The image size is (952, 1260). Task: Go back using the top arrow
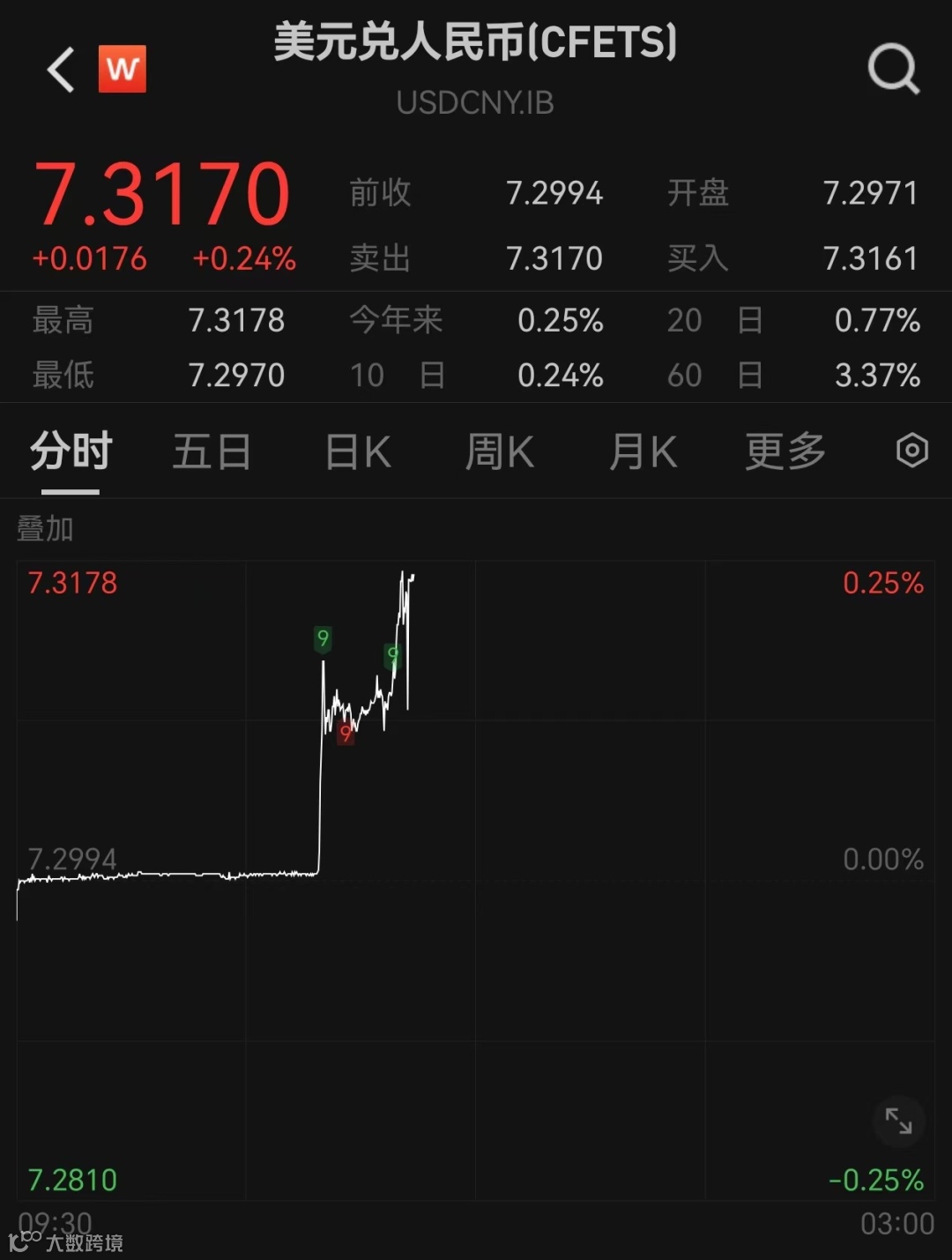point(61,70)
